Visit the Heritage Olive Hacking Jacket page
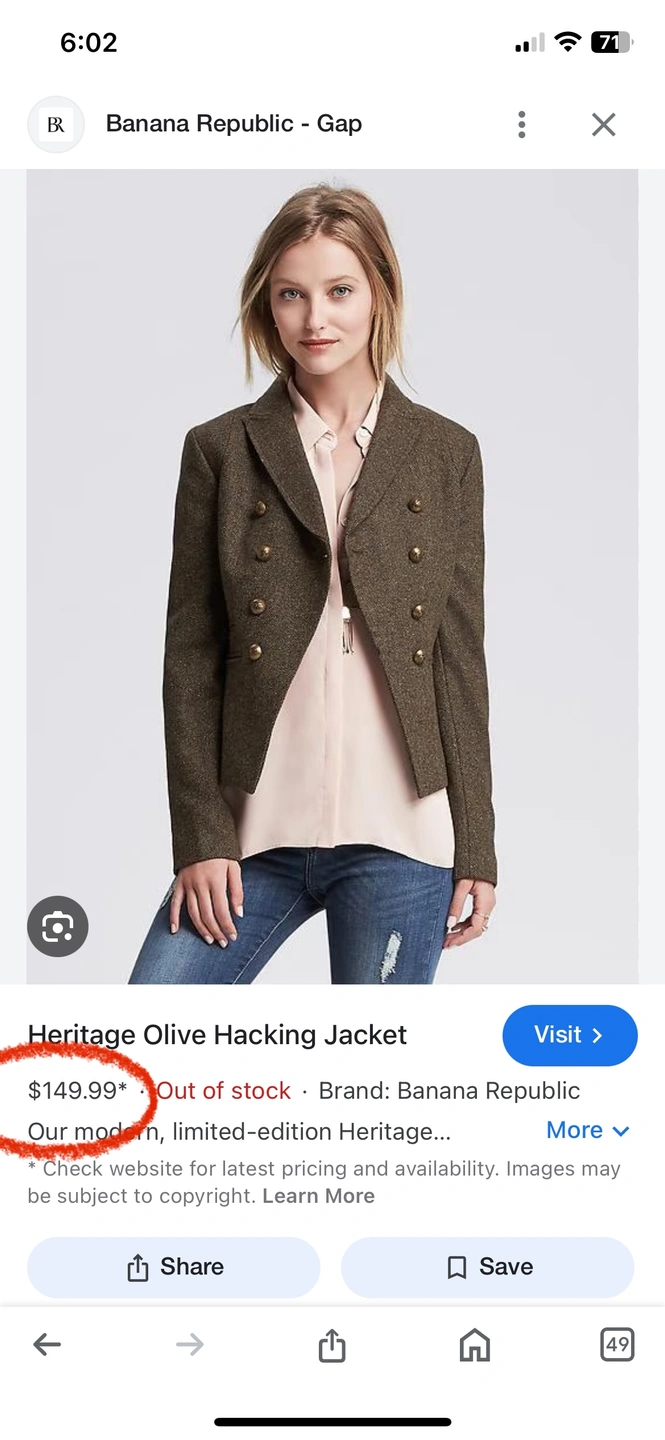The image size is (665, 1440). point(570,1035)
